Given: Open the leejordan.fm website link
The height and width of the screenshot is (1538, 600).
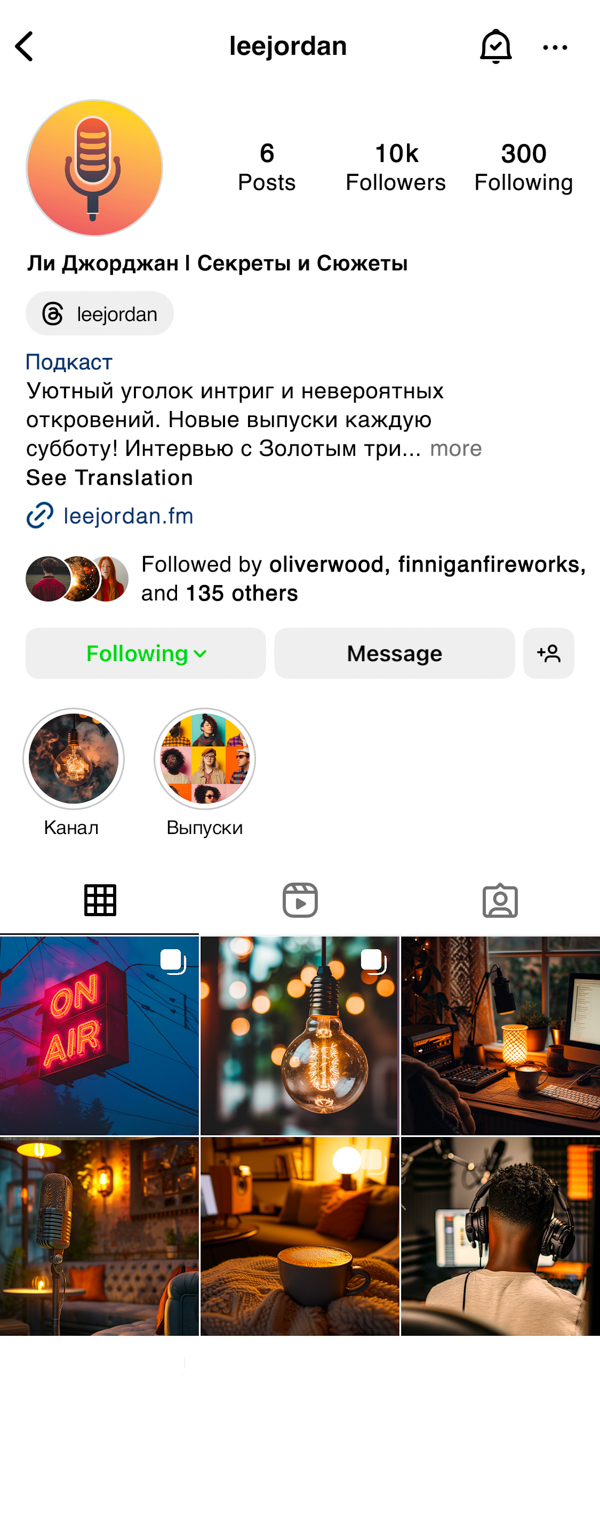Looking at the screenshot, I should 128,516.
